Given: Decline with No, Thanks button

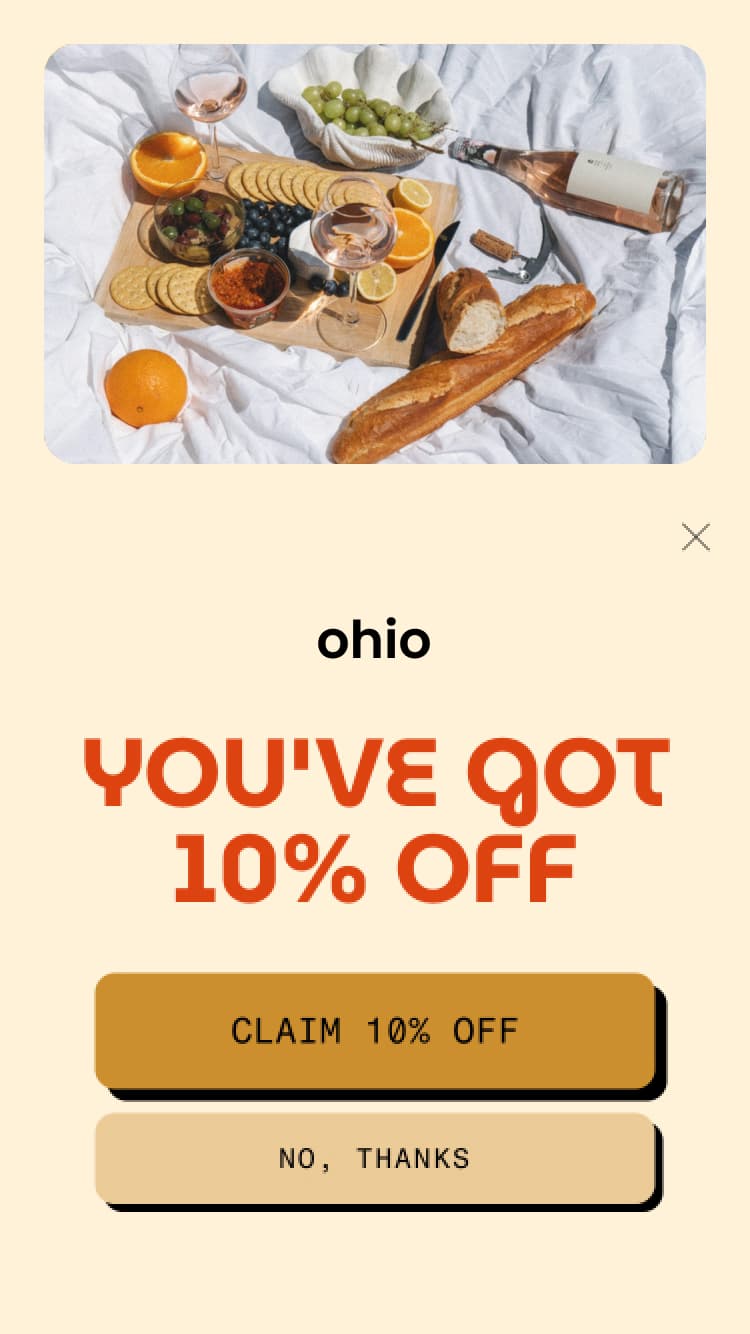Looking at the screenshot, I should click(375, 1158).
